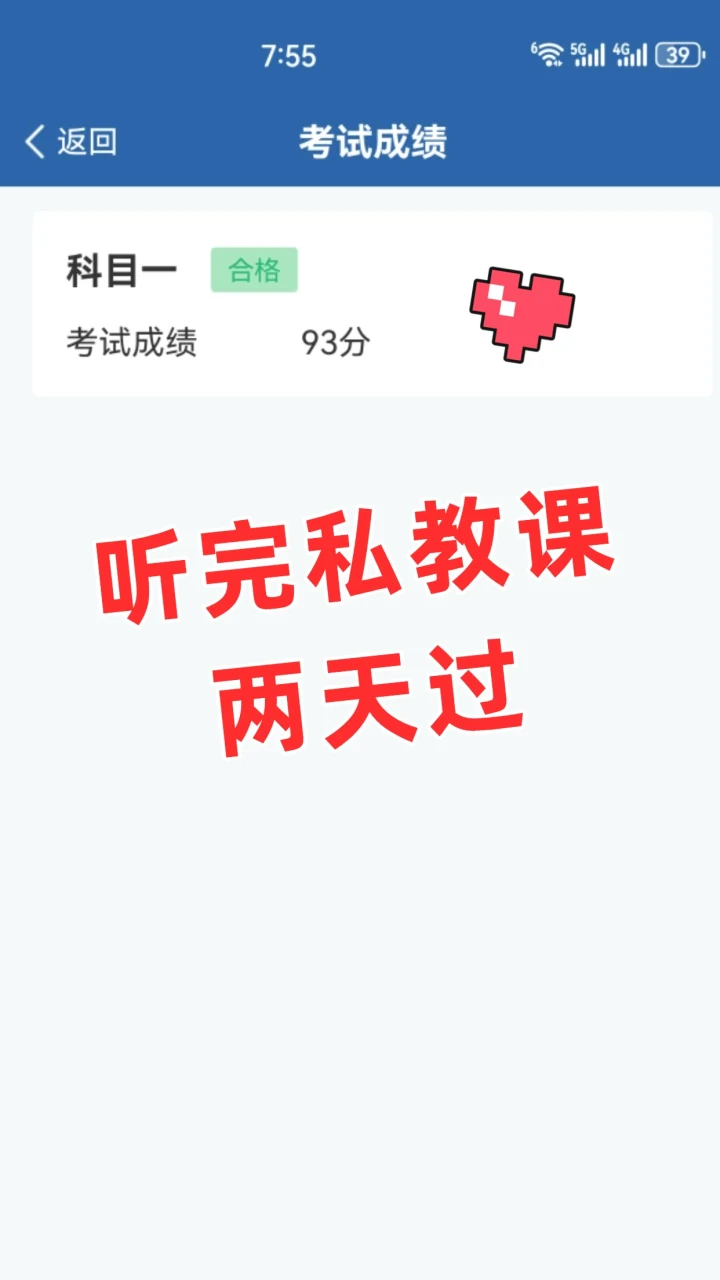Go back using the 返回 arrow

pos(37,142)
